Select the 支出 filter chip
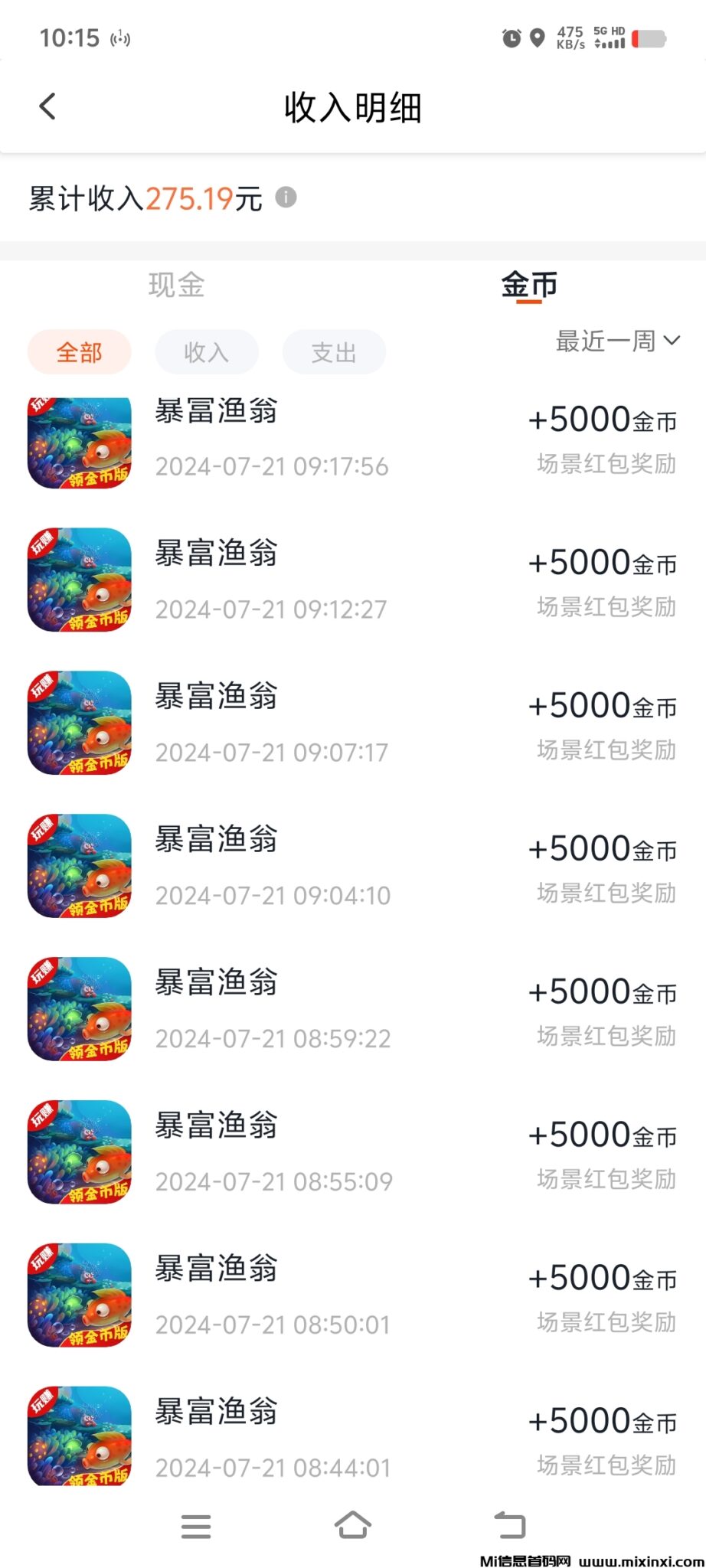The height and width of the screenshot is (1568, 706). tap(334, 352)
